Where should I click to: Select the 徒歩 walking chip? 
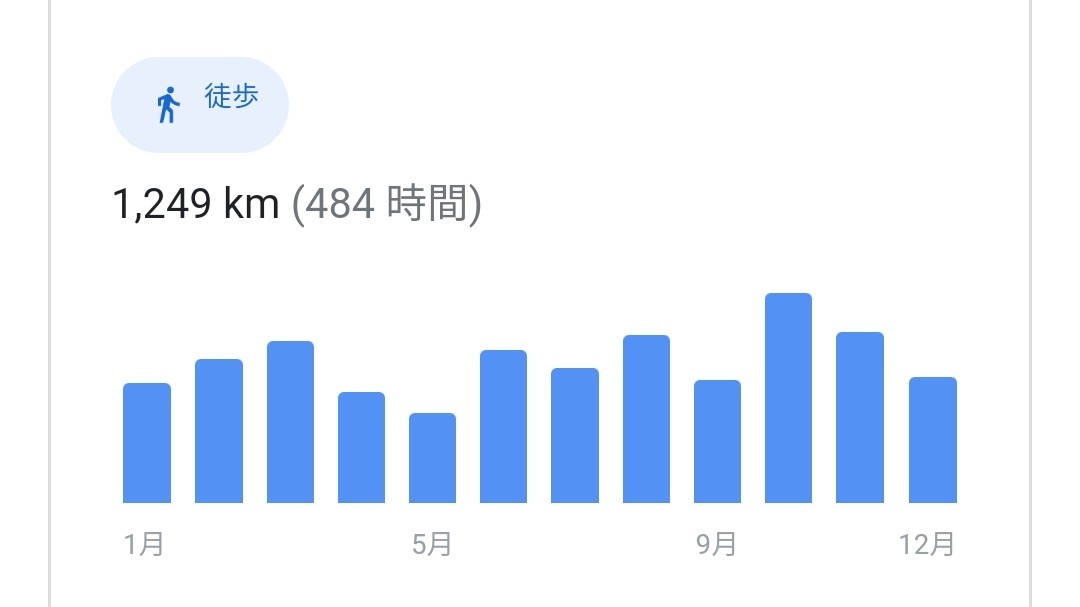pyautogui.click(x=200, y=104)
